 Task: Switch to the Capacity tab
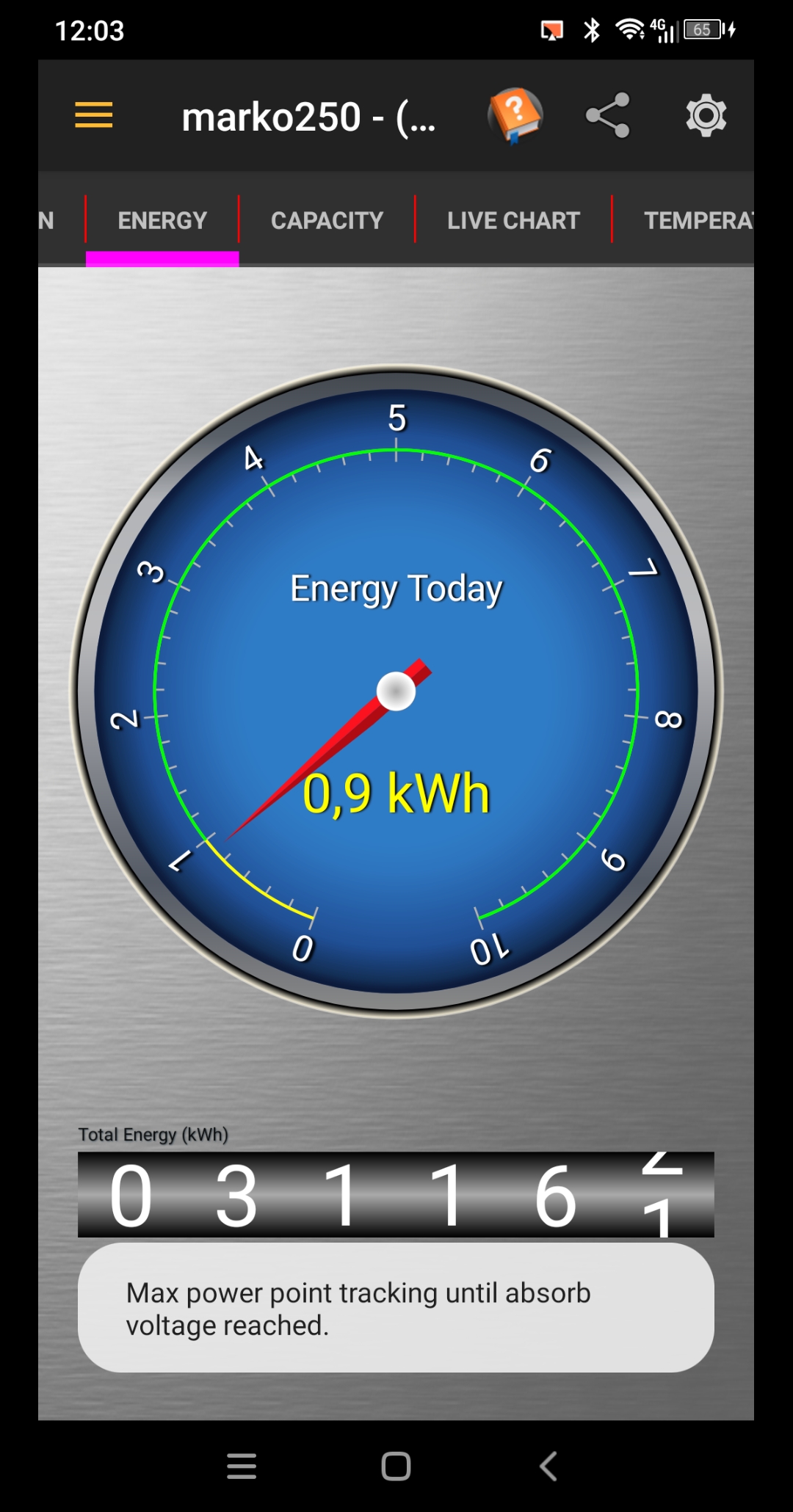point(327,220)
